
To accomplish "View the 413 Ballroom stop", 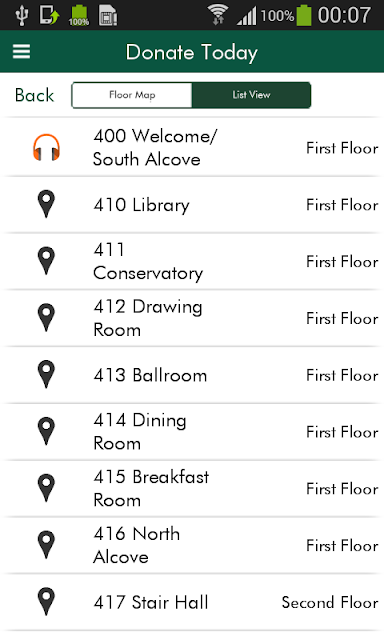I will tap(192, 375).
